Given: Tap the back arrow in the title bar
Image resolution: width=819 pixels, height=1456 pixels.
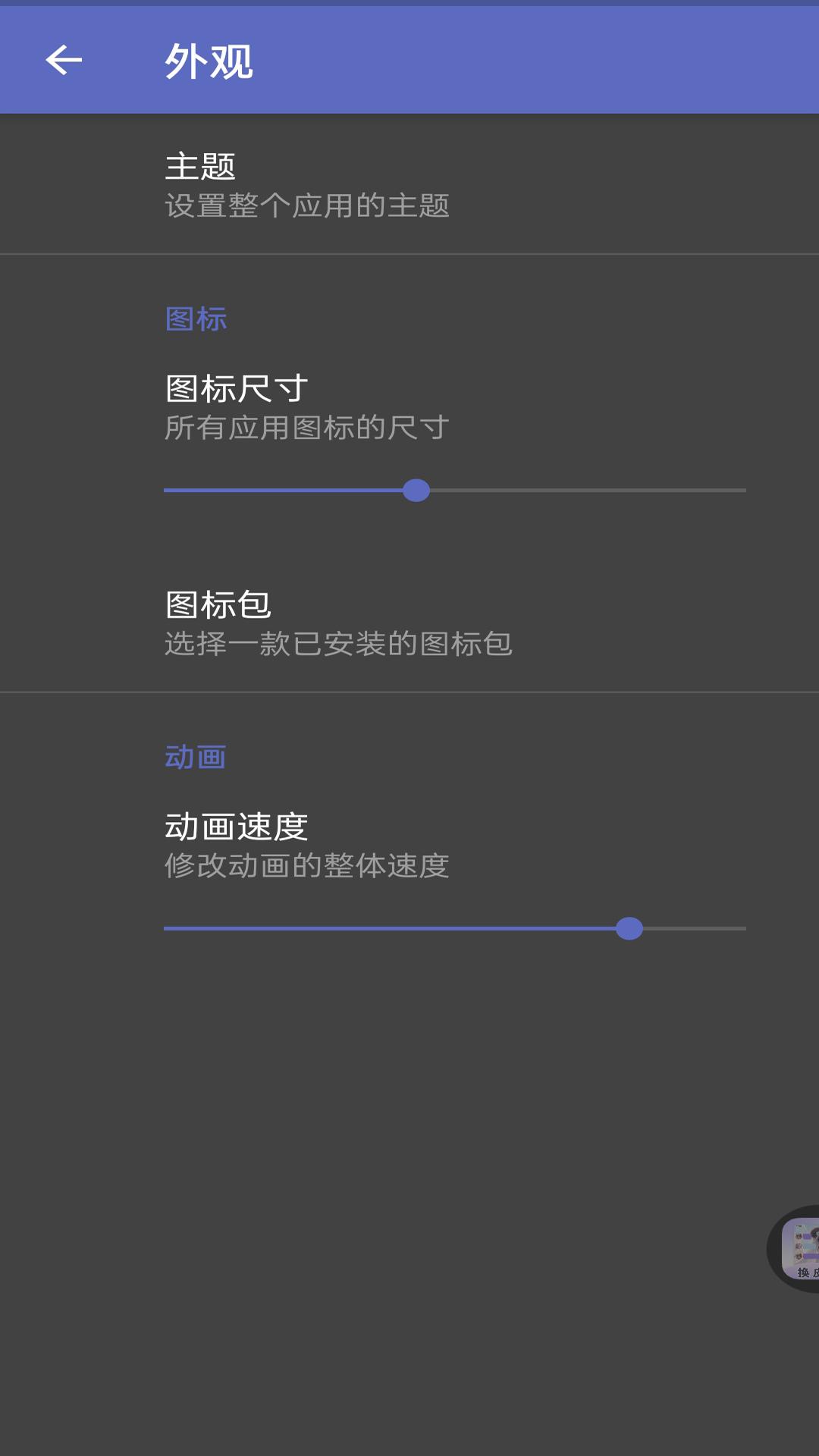Looking at the screenshot, I should coord(64,60).
